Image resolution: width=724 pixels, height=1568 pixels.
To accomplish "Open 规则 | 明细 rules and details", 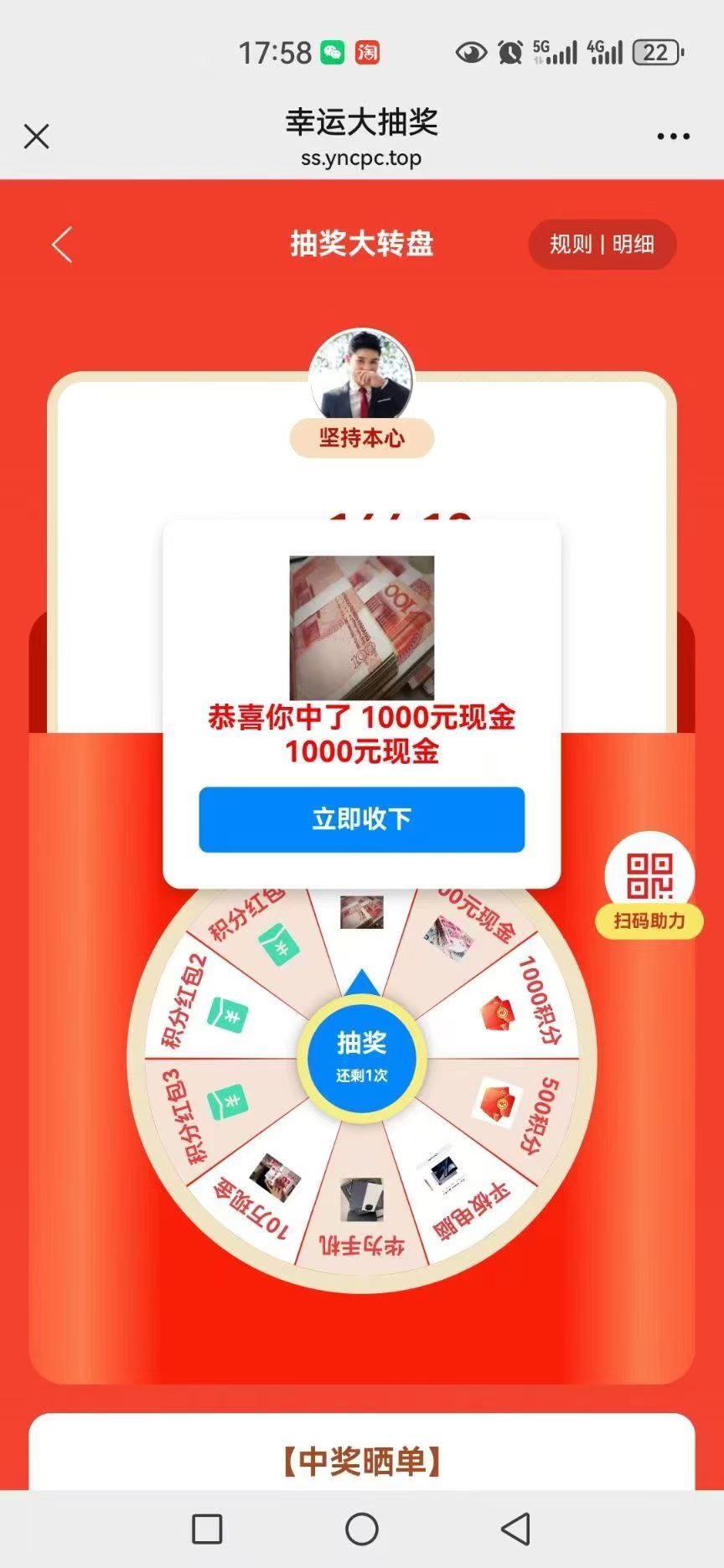I will click(x=602, y=245).
